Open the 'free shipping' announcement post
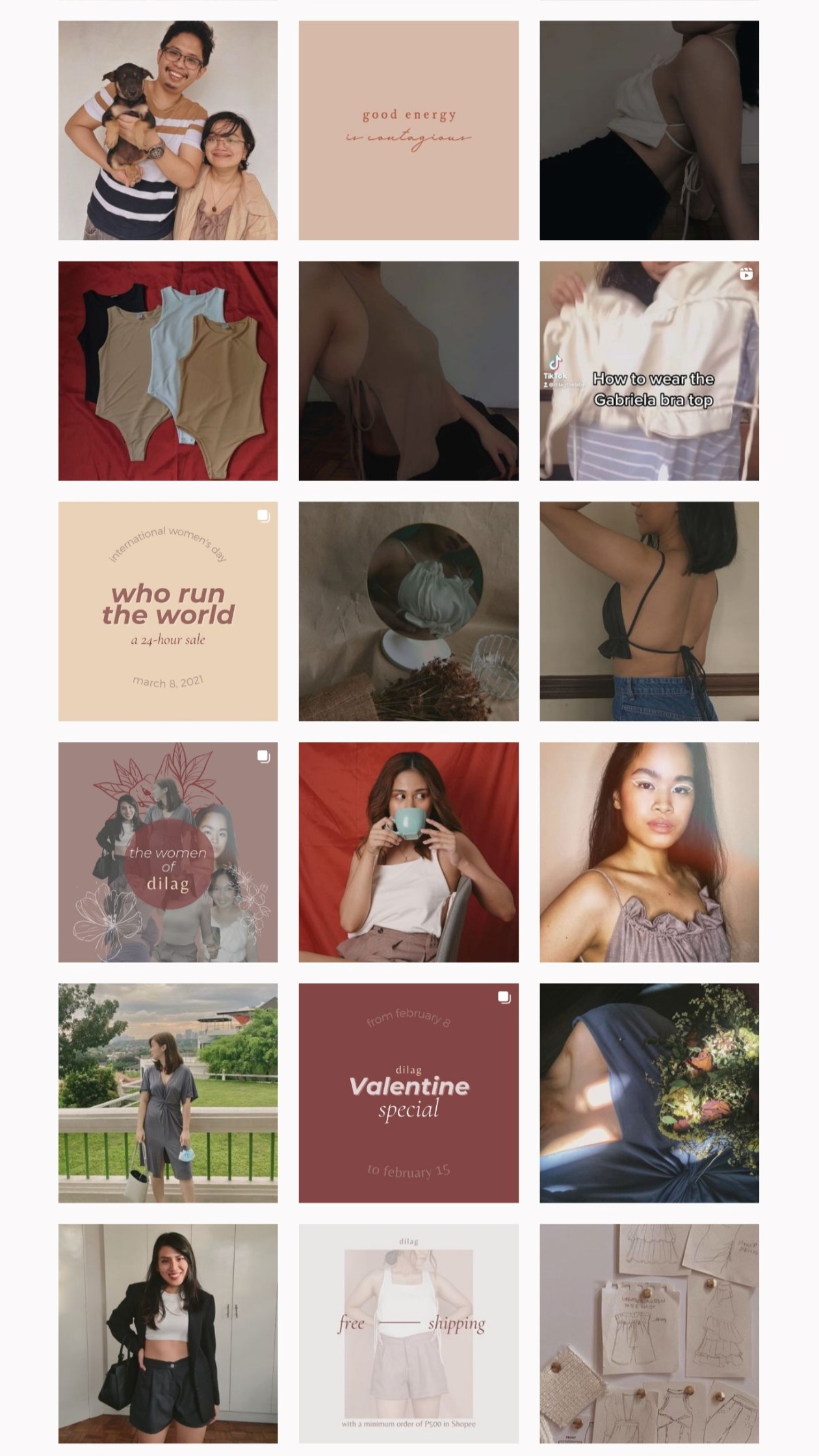The width and height of the screenshot is (819, 1456). (x=408, y=1333)
